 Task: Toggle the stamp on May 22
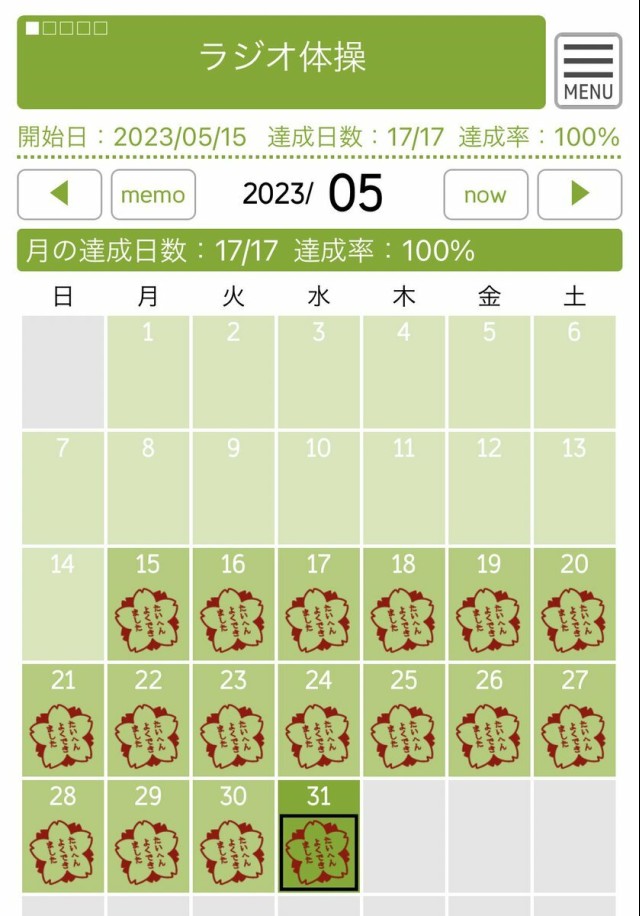pyautogui.click(x=148, y=720)
